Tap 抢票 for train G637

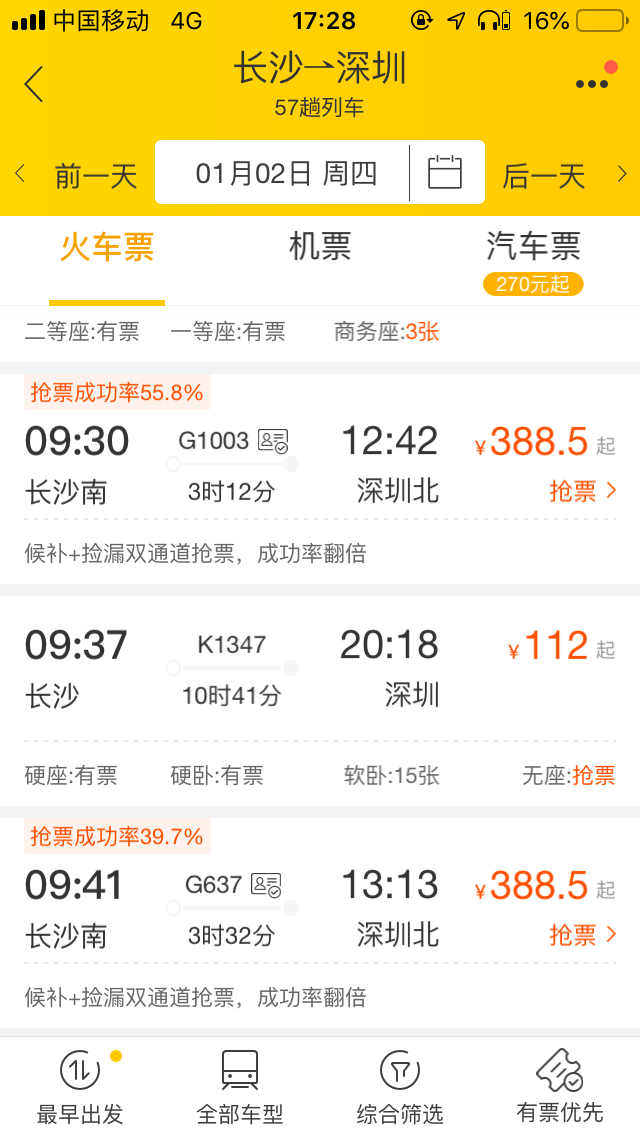point(582,935)
